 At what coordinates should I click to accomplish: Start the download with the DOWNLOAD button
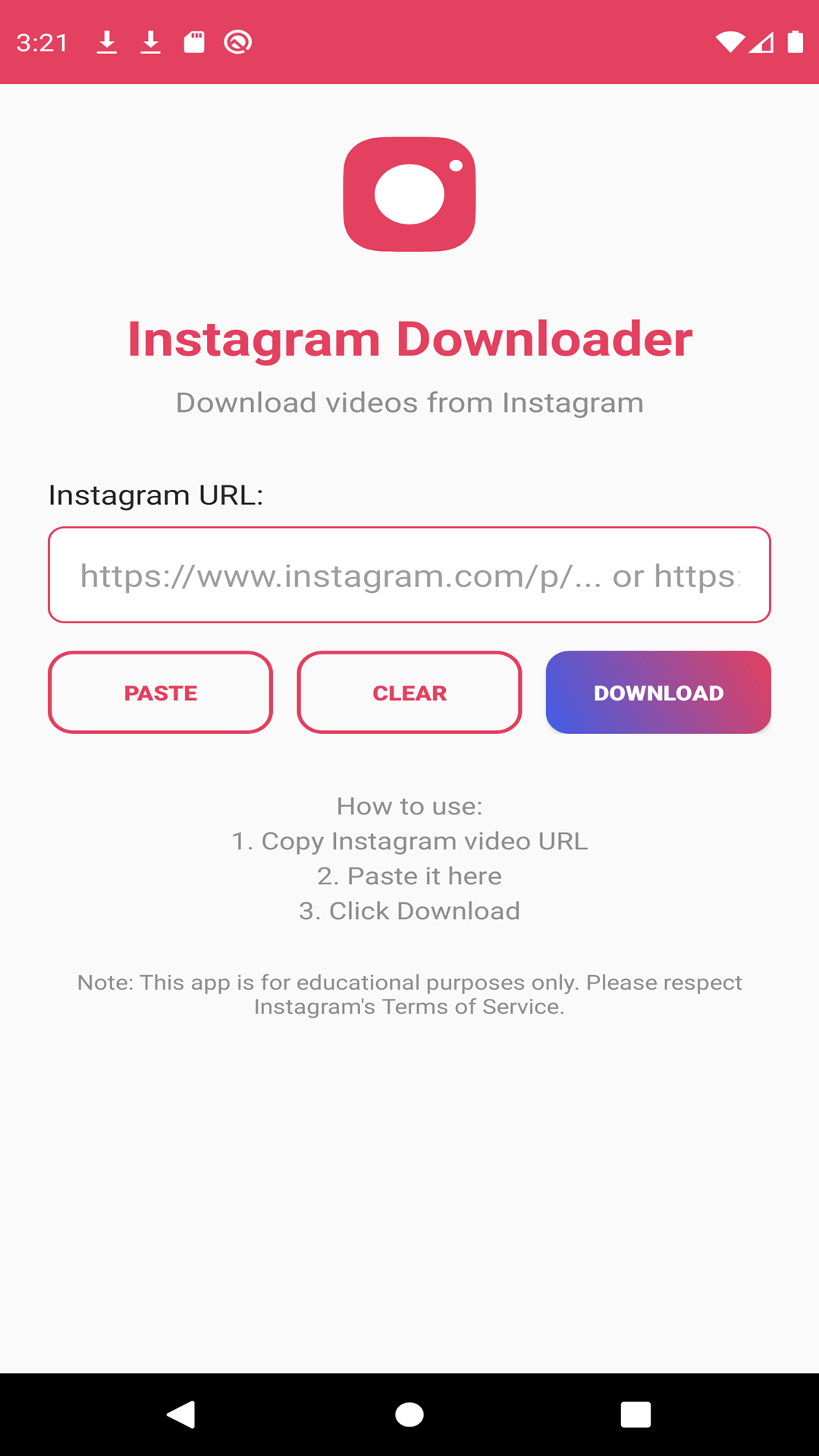point(658,692)
